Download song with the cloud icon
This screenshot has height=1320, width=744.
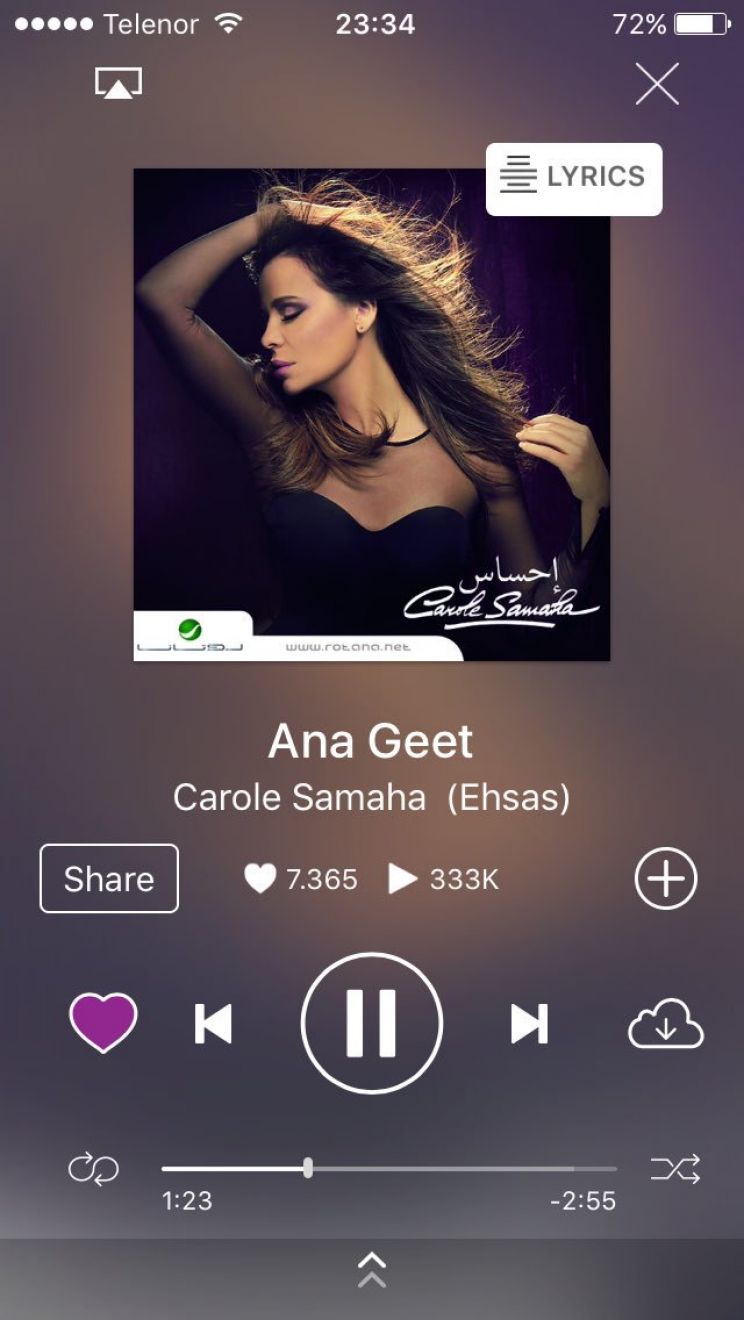666,1024
